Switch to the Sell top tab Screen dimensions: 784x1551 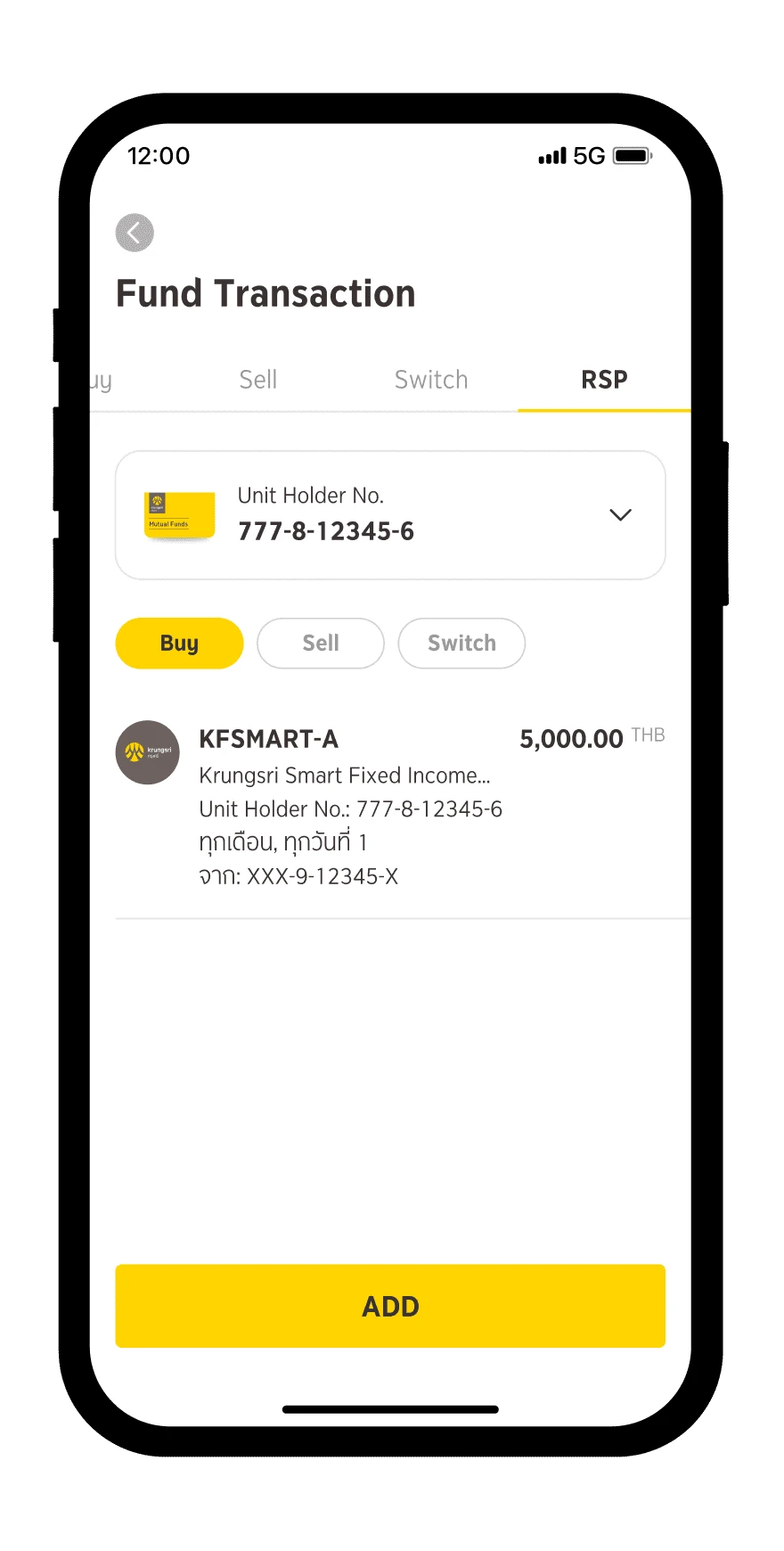[258, 380]
